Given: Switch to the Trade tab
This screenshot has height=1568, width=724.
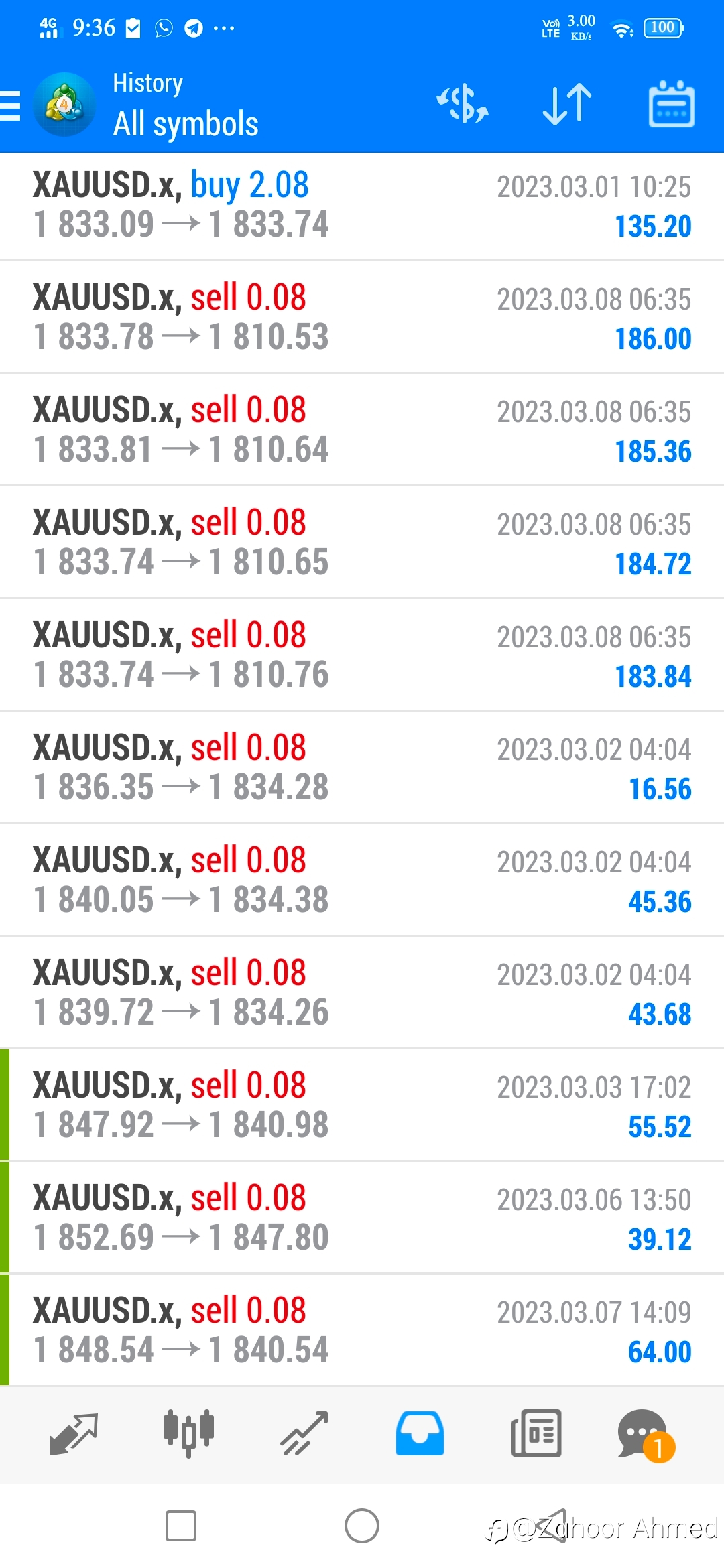Looking at the screenshot, I should [304, 1434].
